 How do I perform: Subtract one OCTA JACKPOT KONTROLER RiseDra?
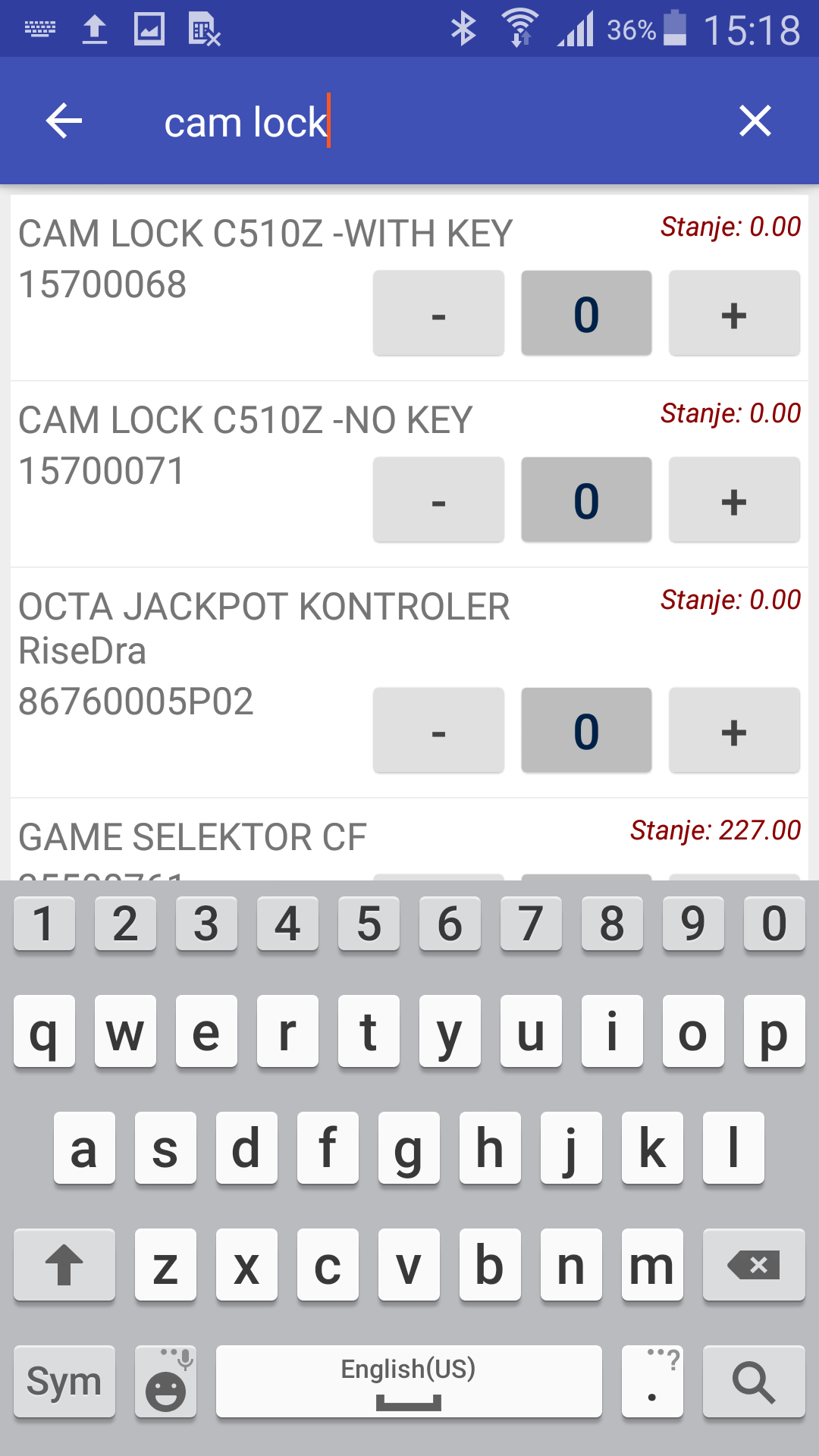point(438,730)
